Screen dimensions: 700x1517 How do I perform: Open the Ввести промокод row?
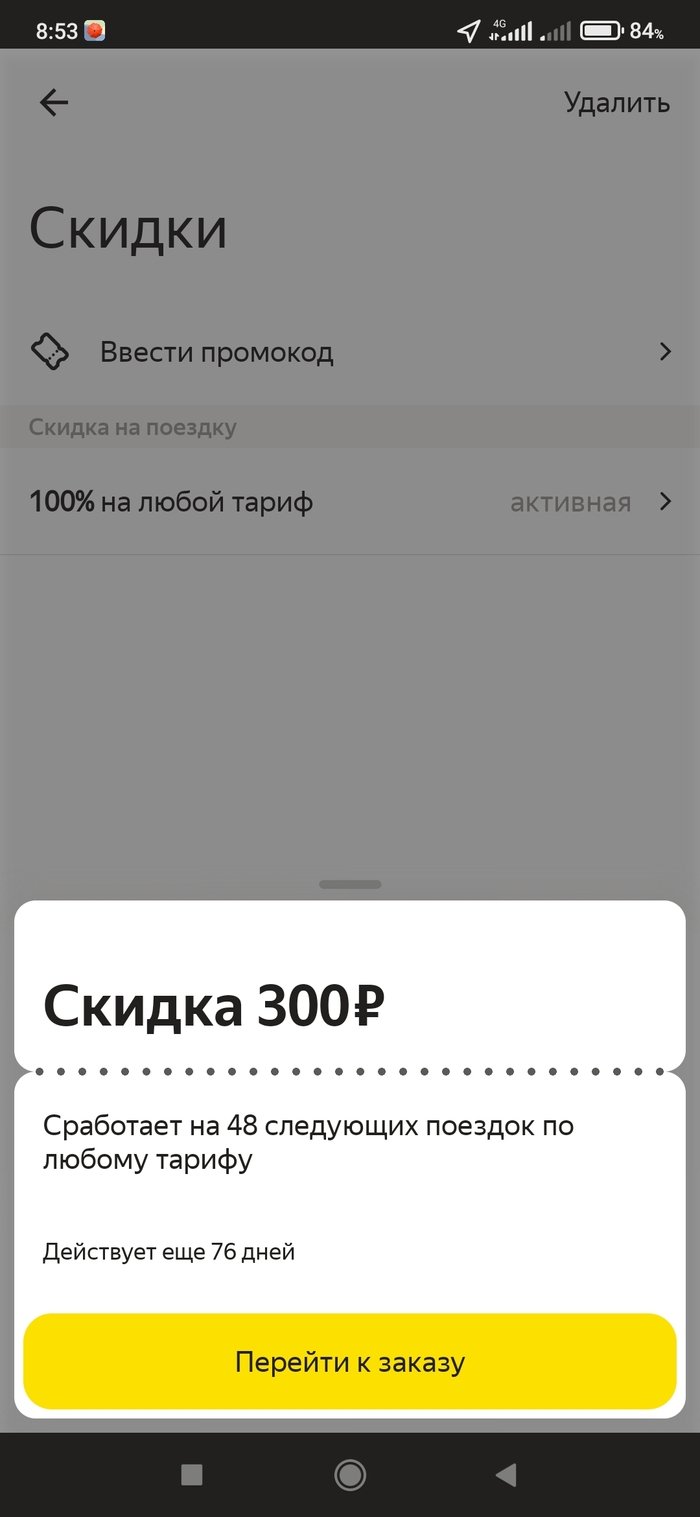(350, 352)
